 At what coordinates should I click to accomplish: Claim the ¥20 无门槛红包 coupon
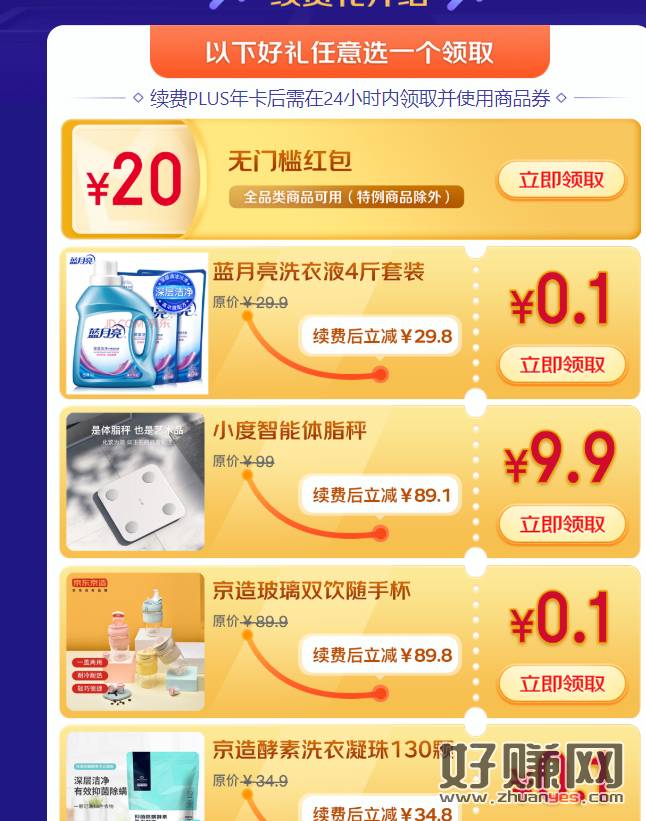(561, 180)
